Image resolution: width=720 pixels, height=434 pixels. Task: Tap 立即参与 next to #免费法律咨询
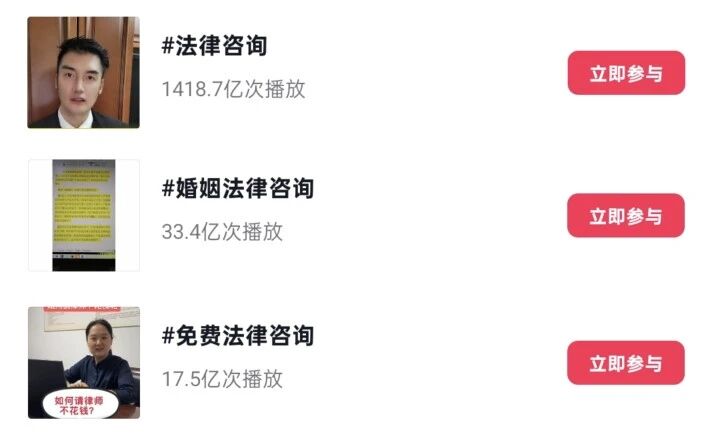tap(626, 363)
